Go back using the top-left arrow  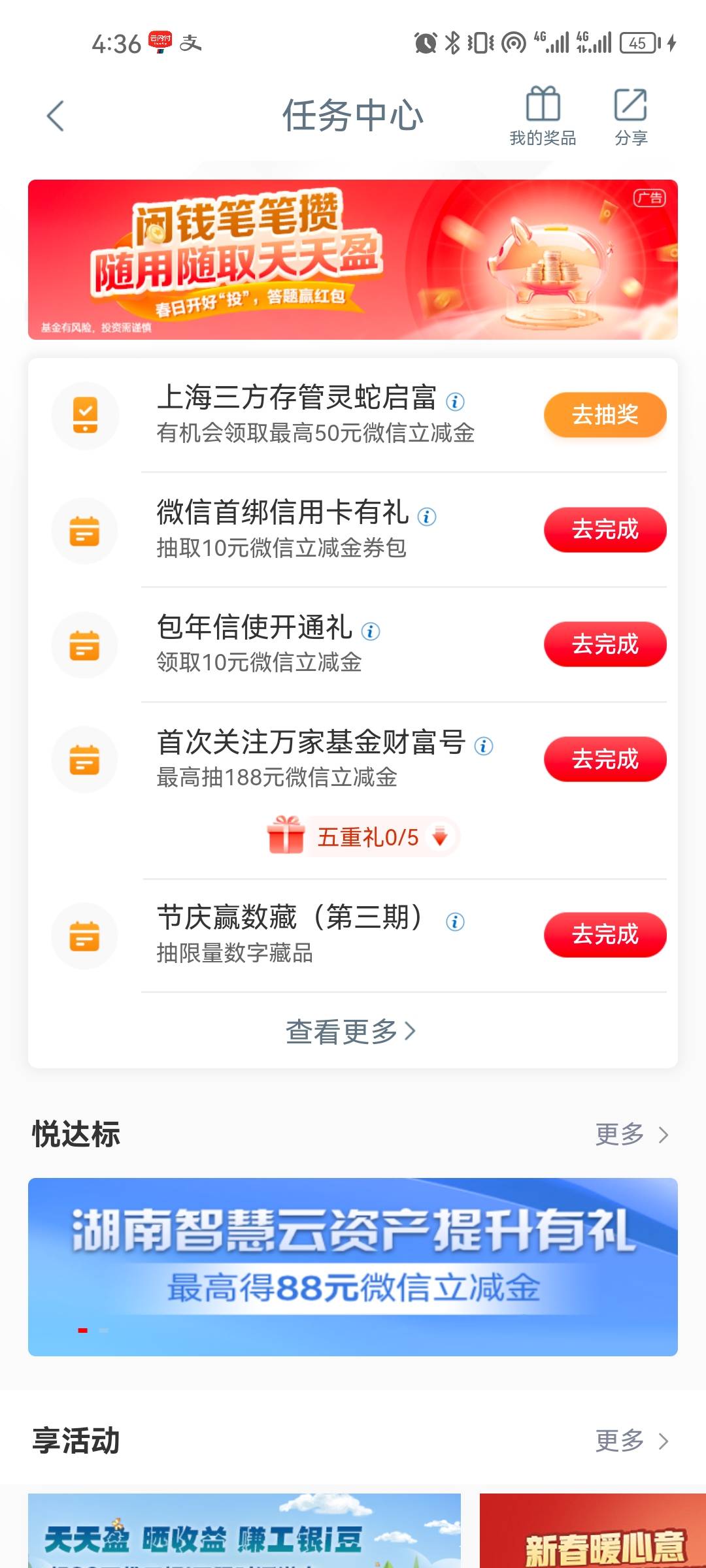click(56, 116)
